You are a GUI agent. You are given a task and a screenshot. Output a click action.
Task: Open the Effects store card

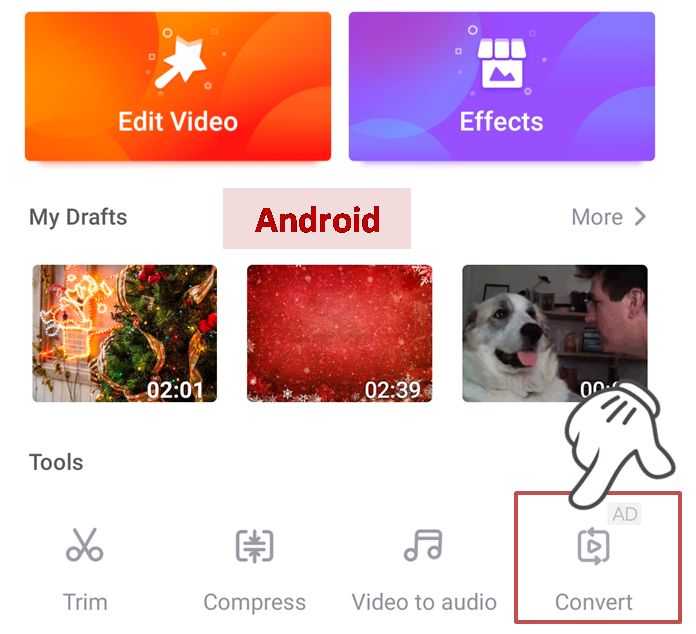(x=501, y=86)
